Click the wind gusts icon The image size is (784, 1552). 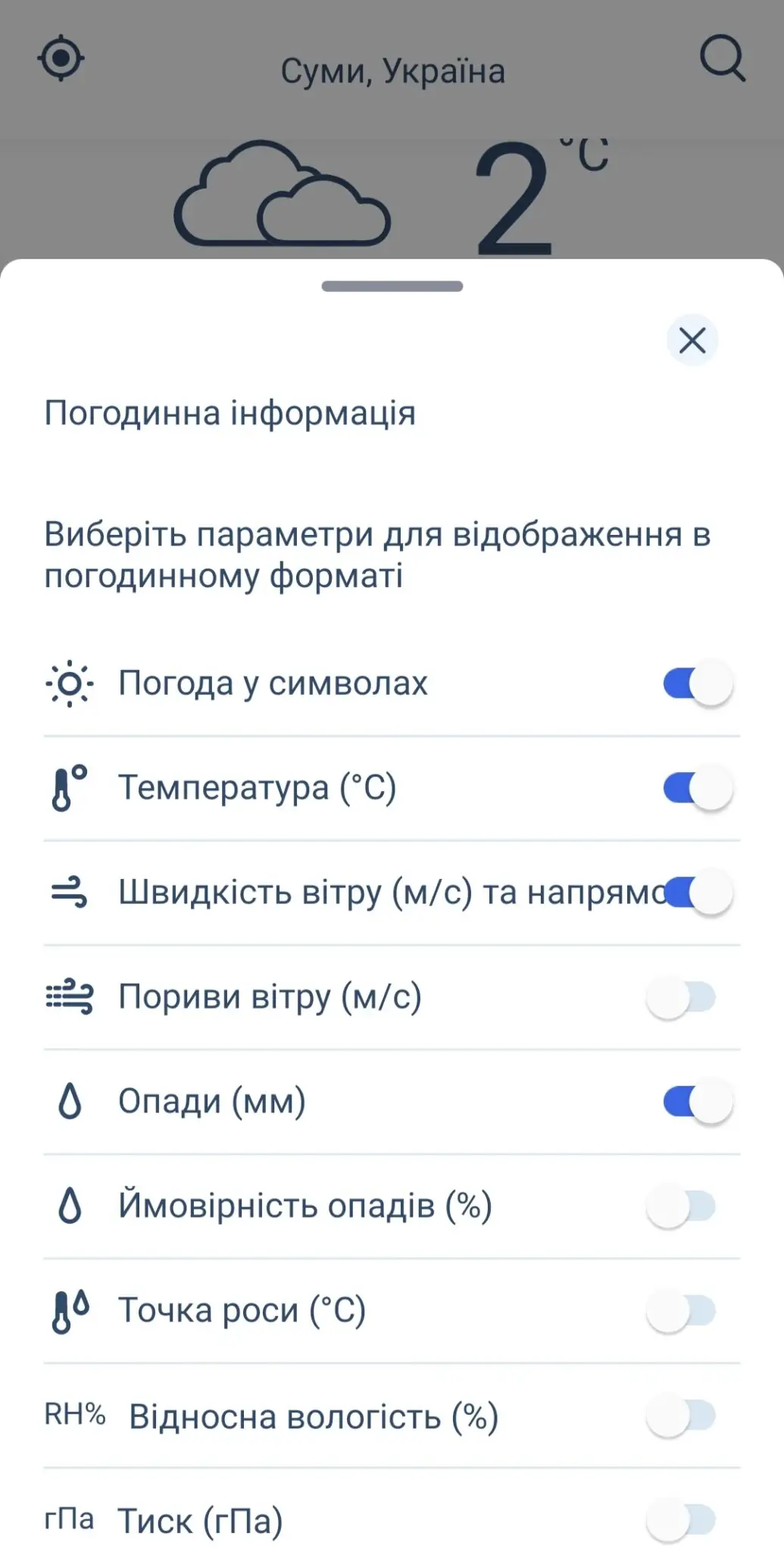[x=69, y=997]
